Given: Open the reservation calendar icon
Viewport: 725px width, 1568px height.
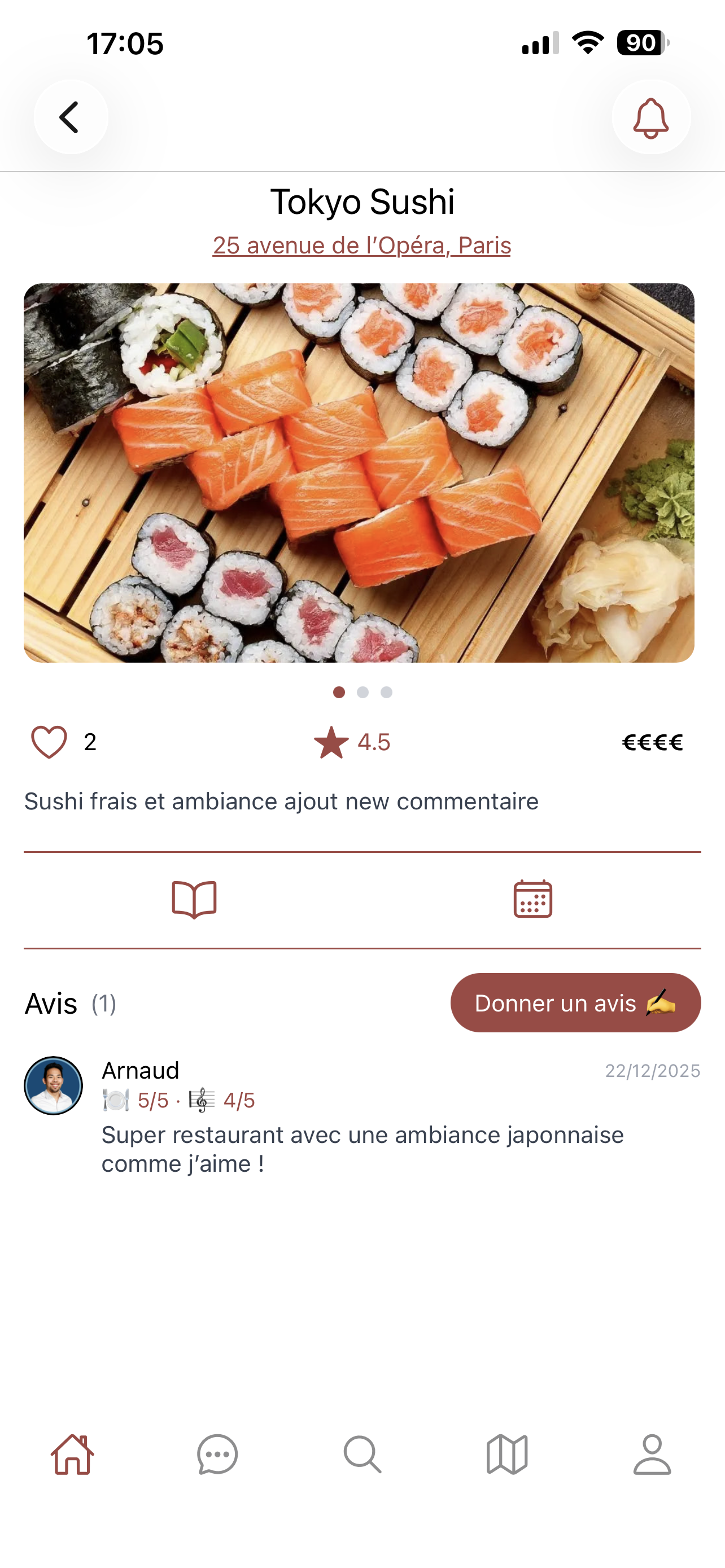Looking at the screenshot, I should pyautogui.click(x=531, y=900).
